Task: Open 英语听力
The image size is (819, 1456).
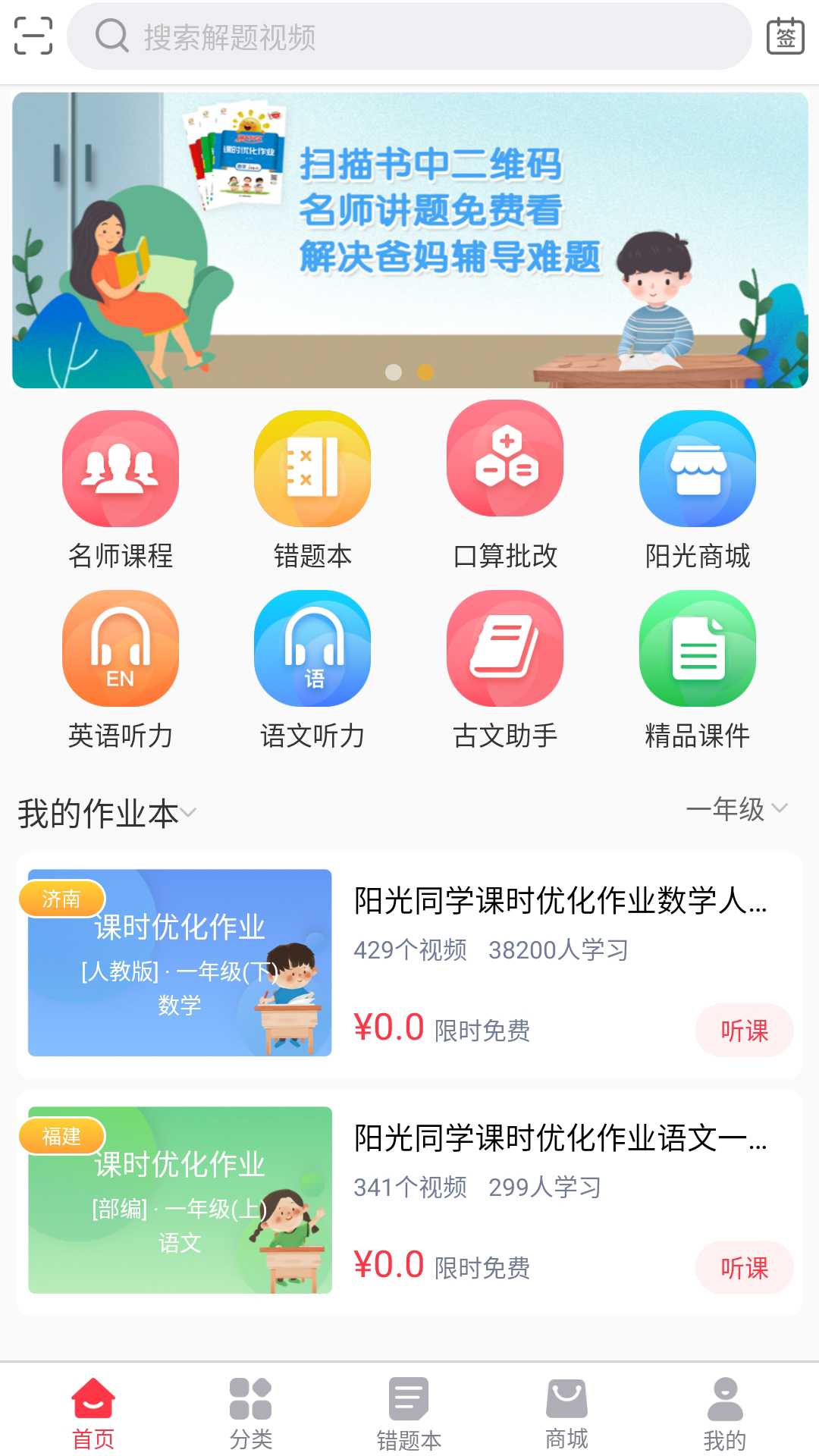Action: point(121,649)
